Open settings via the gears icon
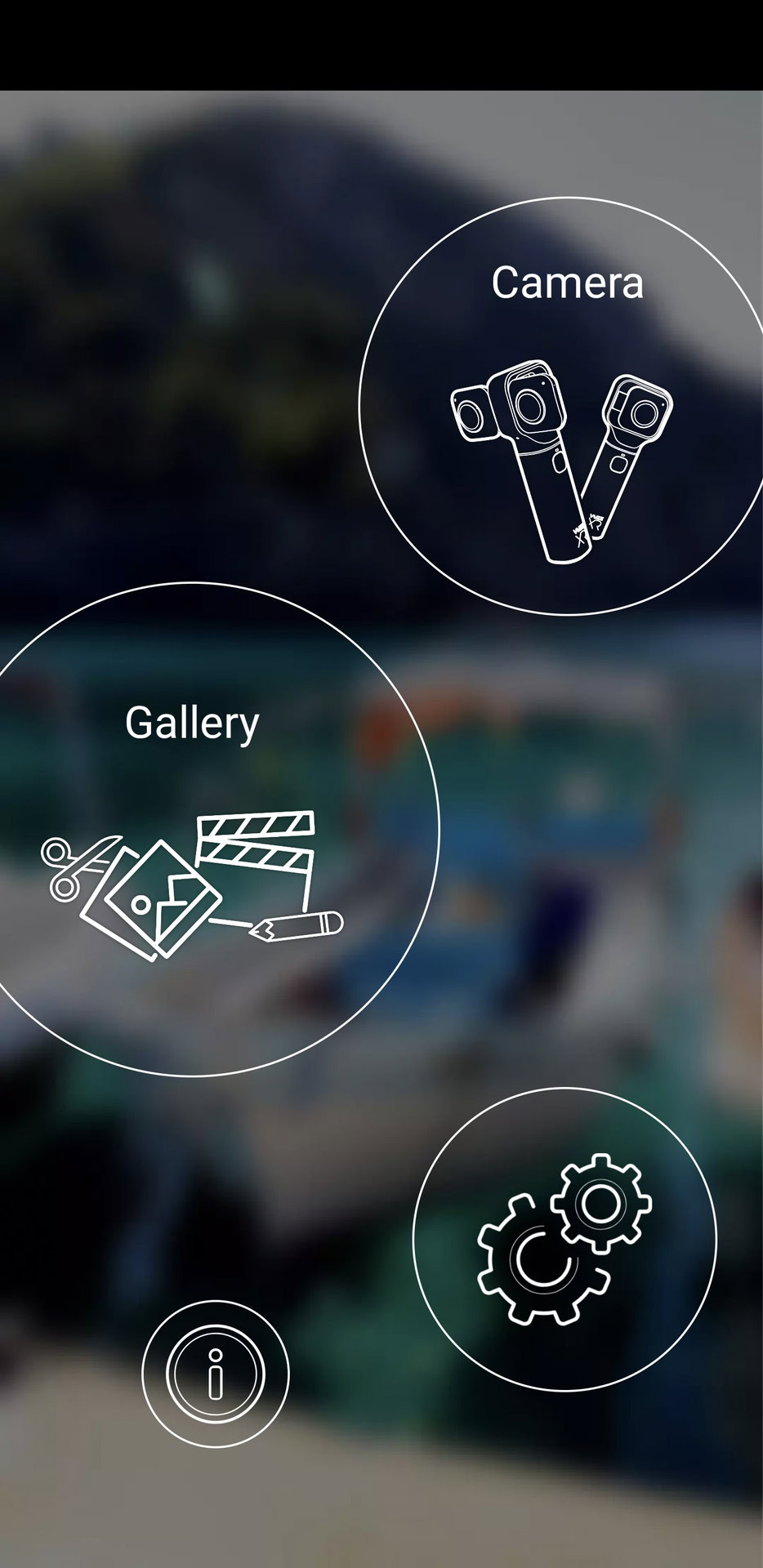The width and height of the screenshot is (763, 1568). point(564,1239)
